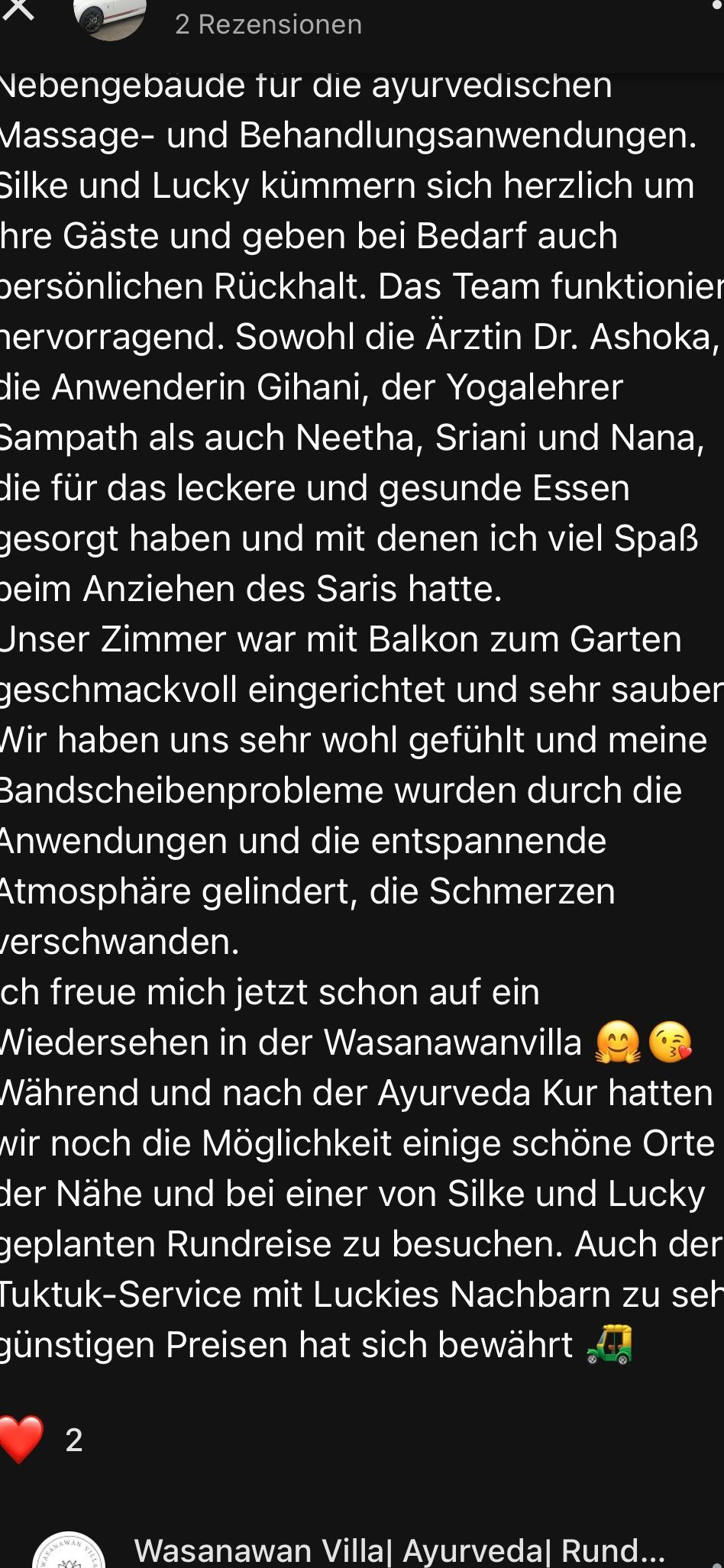Image resolution: width=724 pixels, height=1568 pixels.
Task: Like this review with the heart
Action: coord(21,1440)
